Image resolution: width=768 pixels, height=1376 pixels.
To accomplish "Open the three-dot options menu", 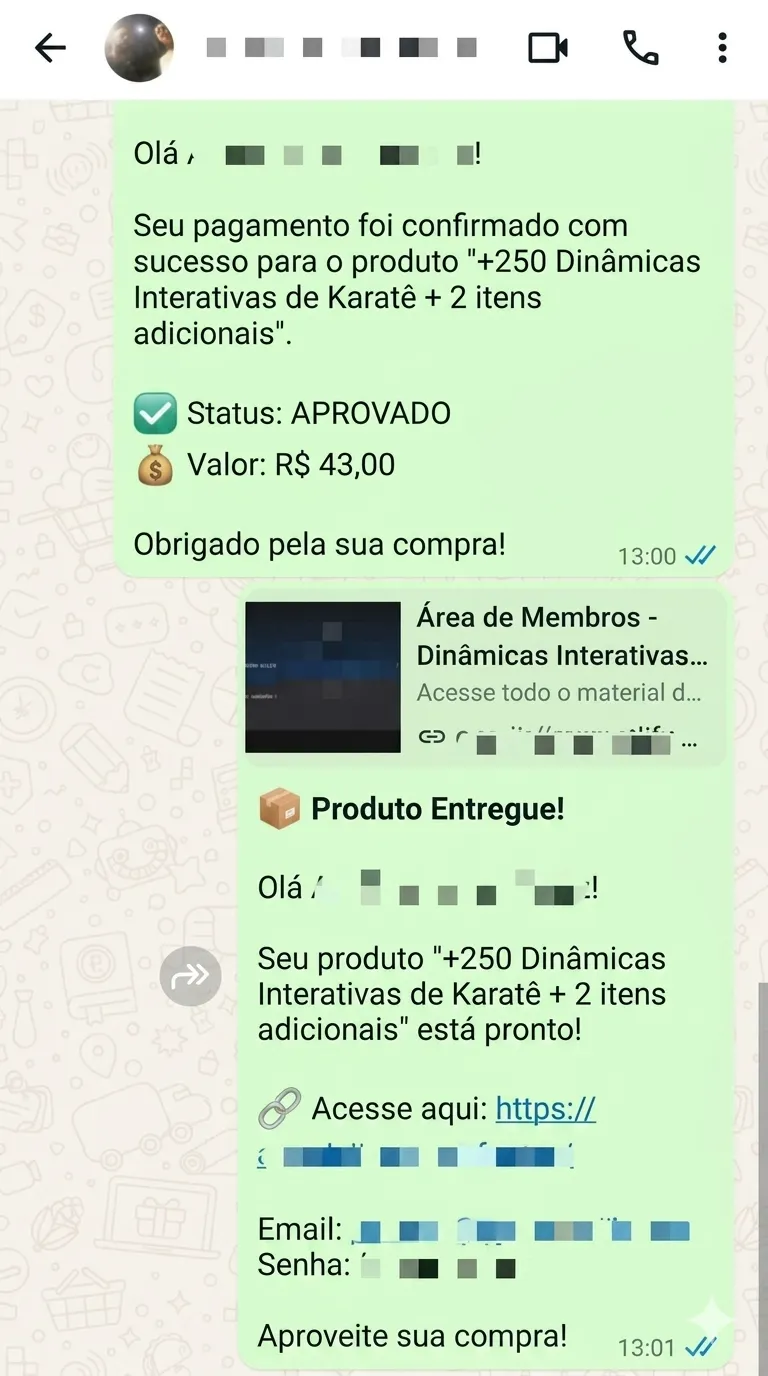I will (722, 47).
